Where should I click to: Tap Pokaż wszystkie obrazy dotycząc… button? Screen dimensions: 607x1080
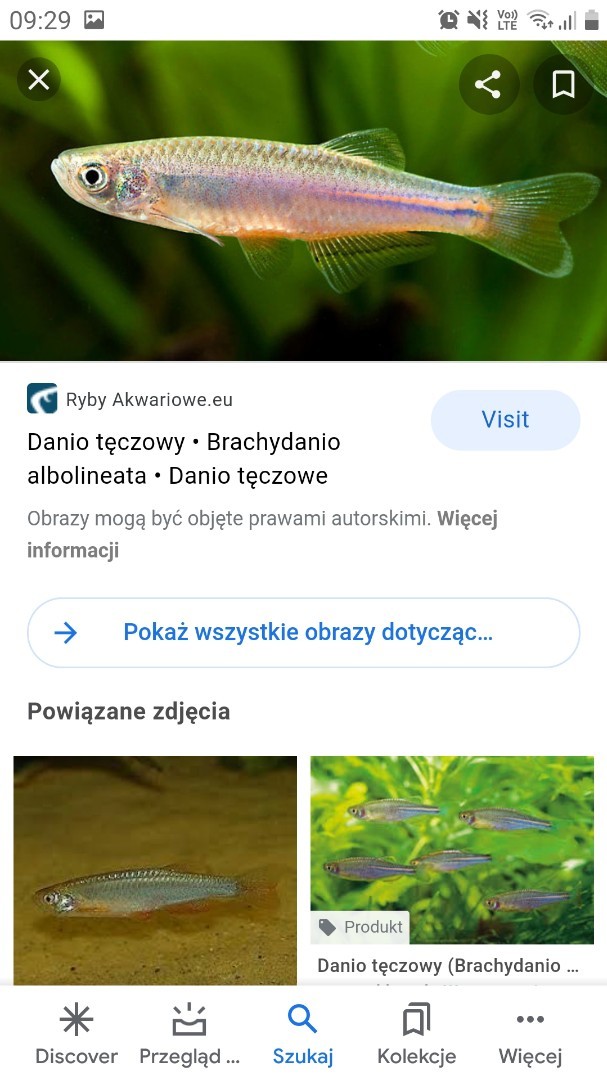(303, 632)
